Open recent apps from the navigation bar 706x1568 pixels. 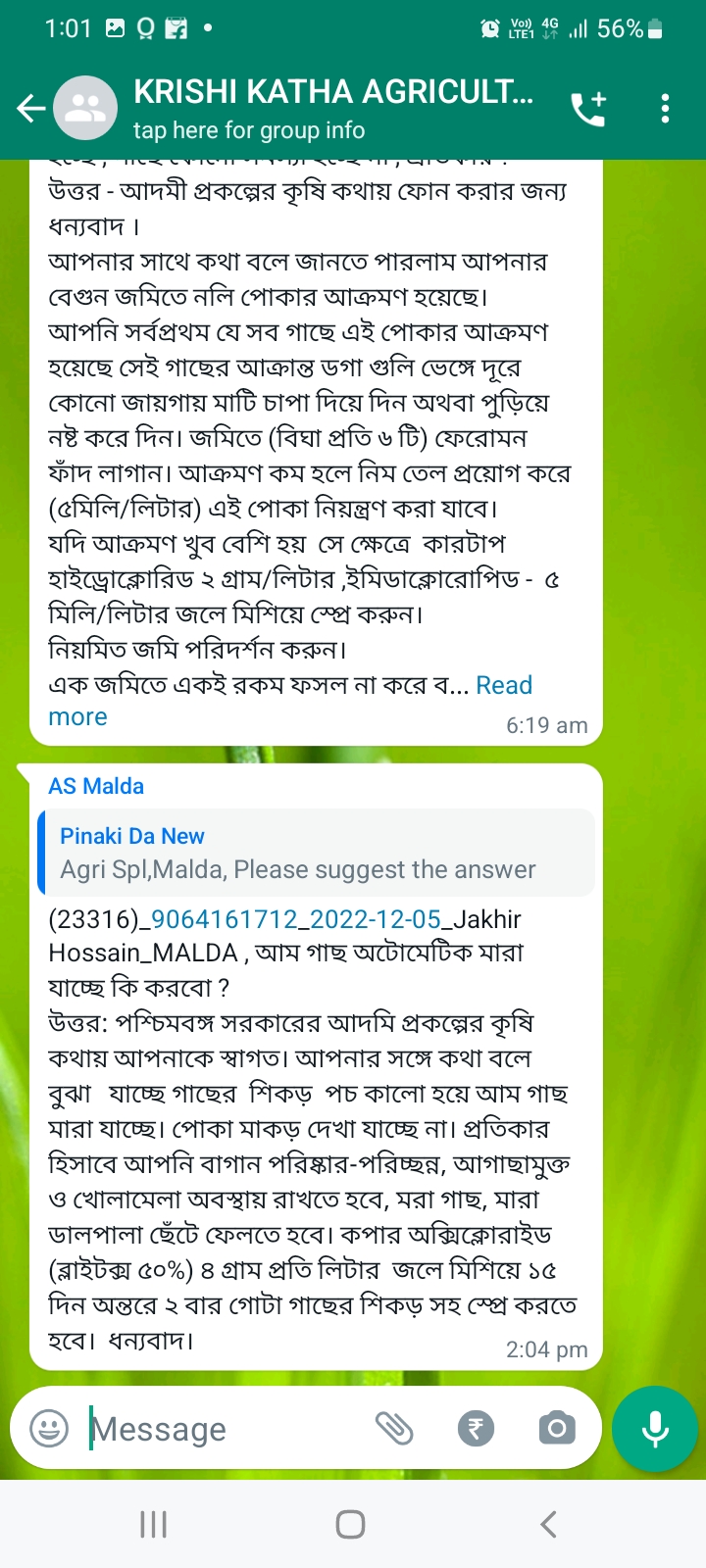pos(154,1524)
